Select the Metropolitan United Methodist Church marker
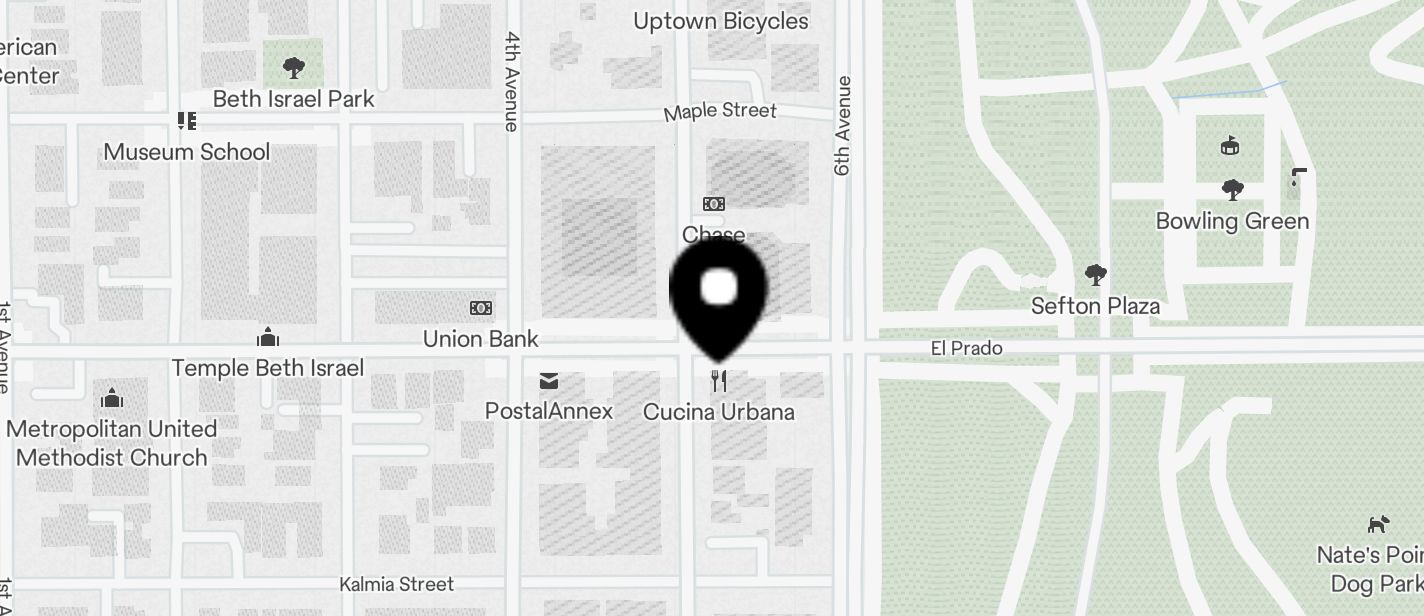Screen dimensions: 1424x616 pyautogui.click(x=112, y=398)
